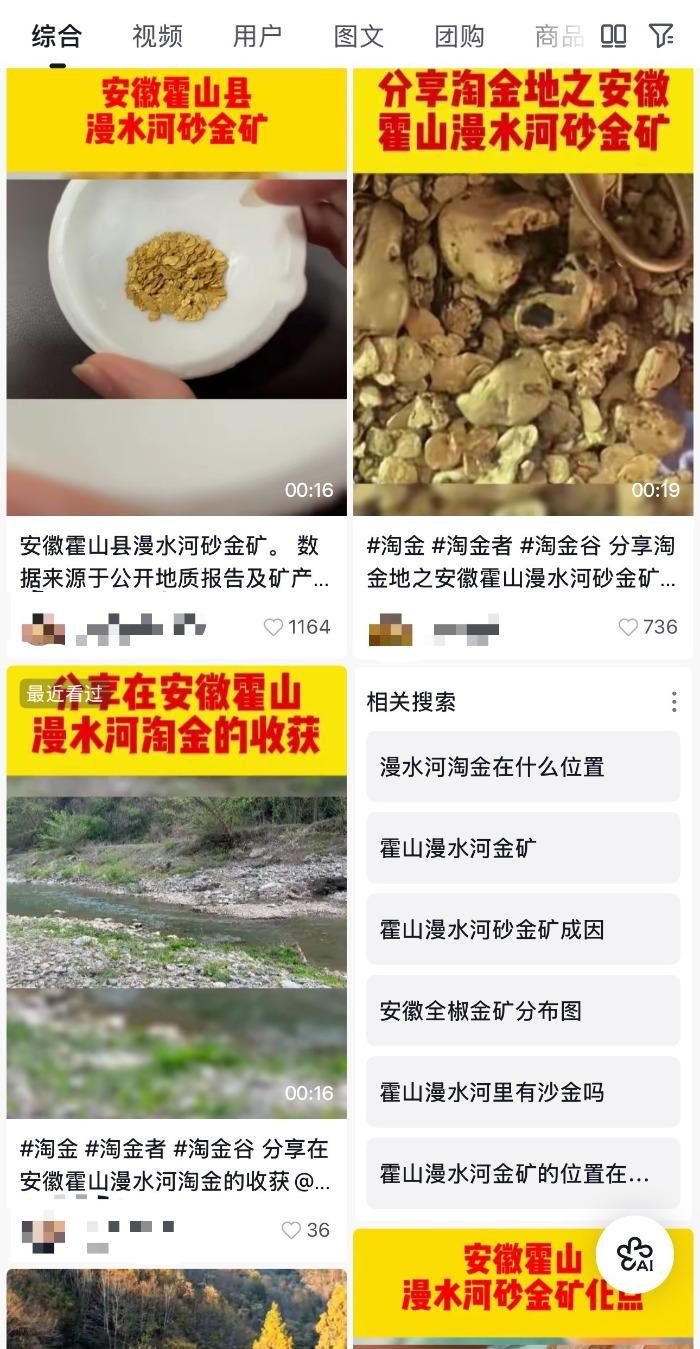The width and height of the screenshot is (700, 1349).
Task: Open the search filter icon
Action: click(x=661, y=37)
